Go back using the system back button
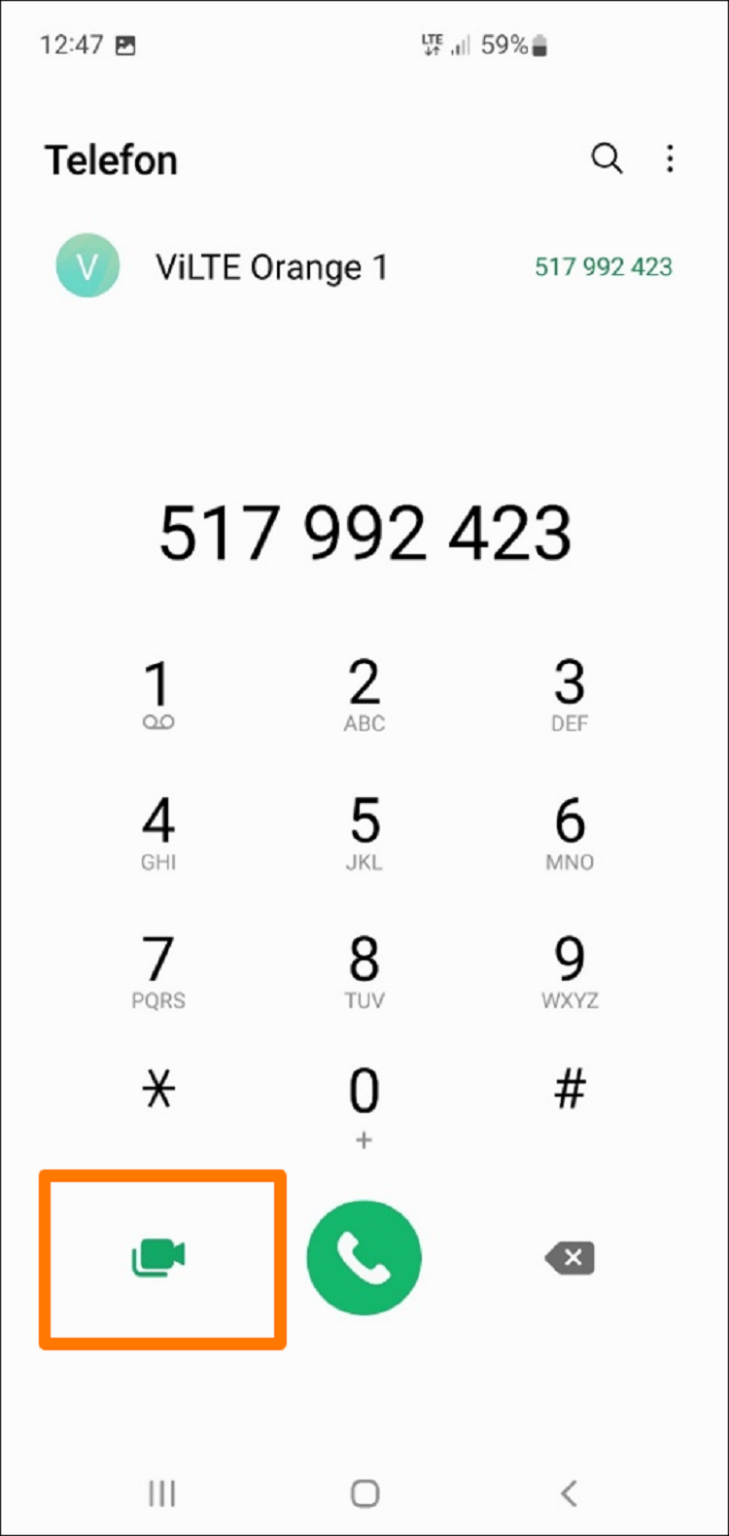 [x=568, y=1494]
